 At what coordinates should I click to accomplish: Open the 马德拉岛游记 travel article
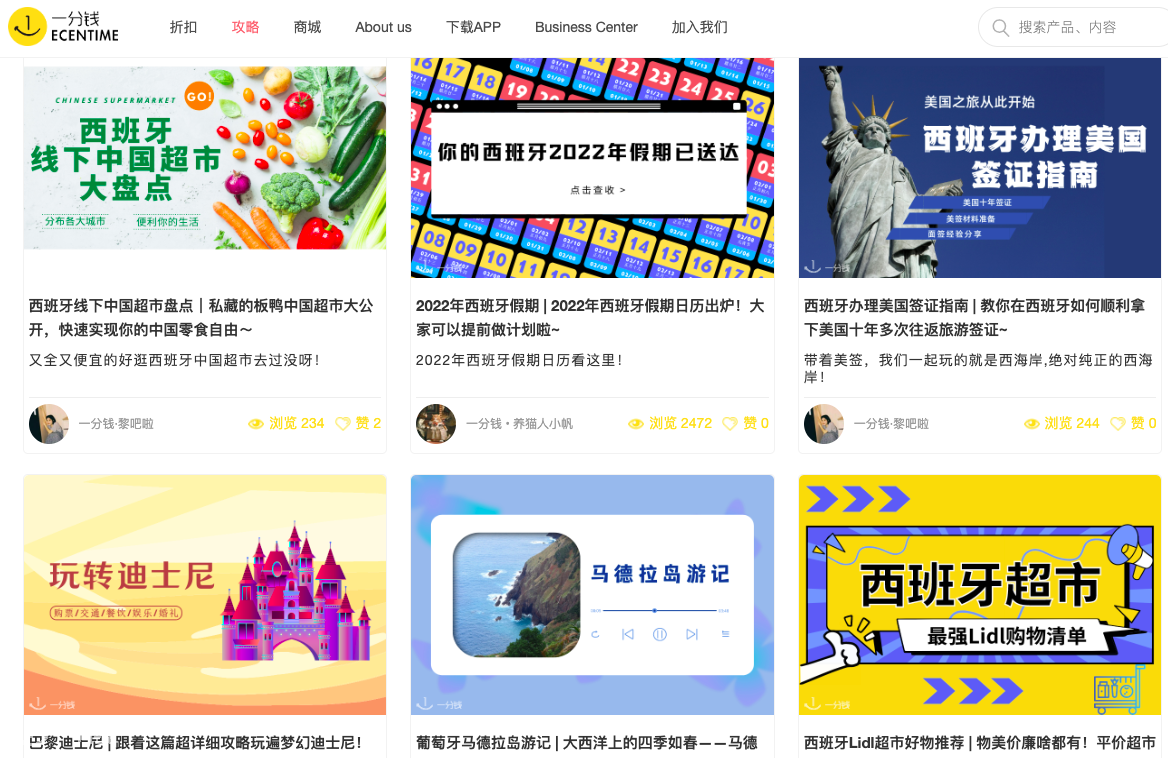coord(592,594)
